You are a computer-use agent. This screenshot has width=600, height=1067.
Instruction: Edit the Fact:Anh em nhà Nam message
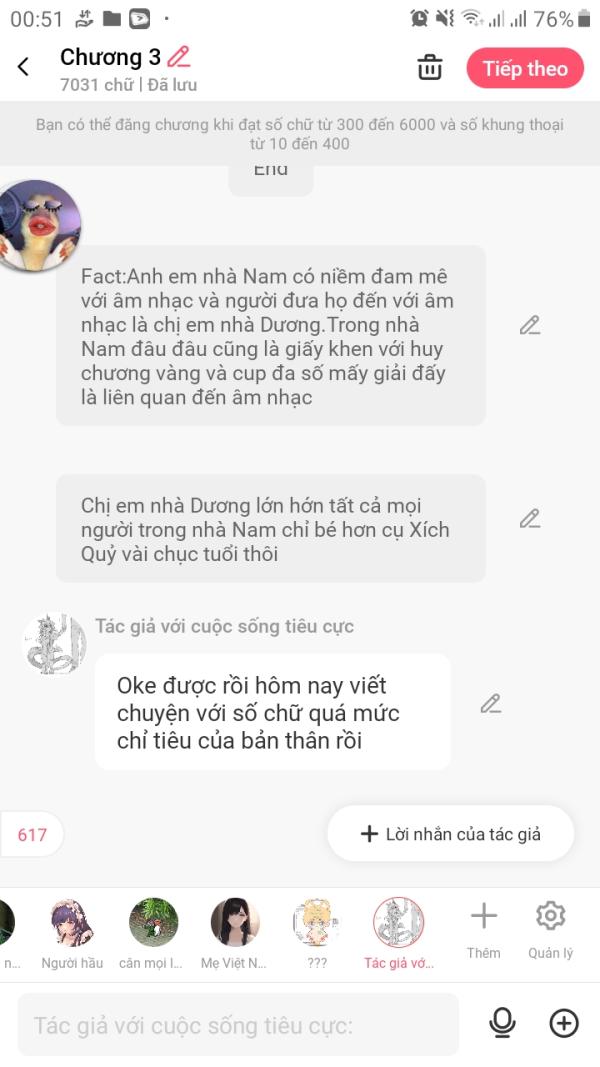[x=530, y=325]
